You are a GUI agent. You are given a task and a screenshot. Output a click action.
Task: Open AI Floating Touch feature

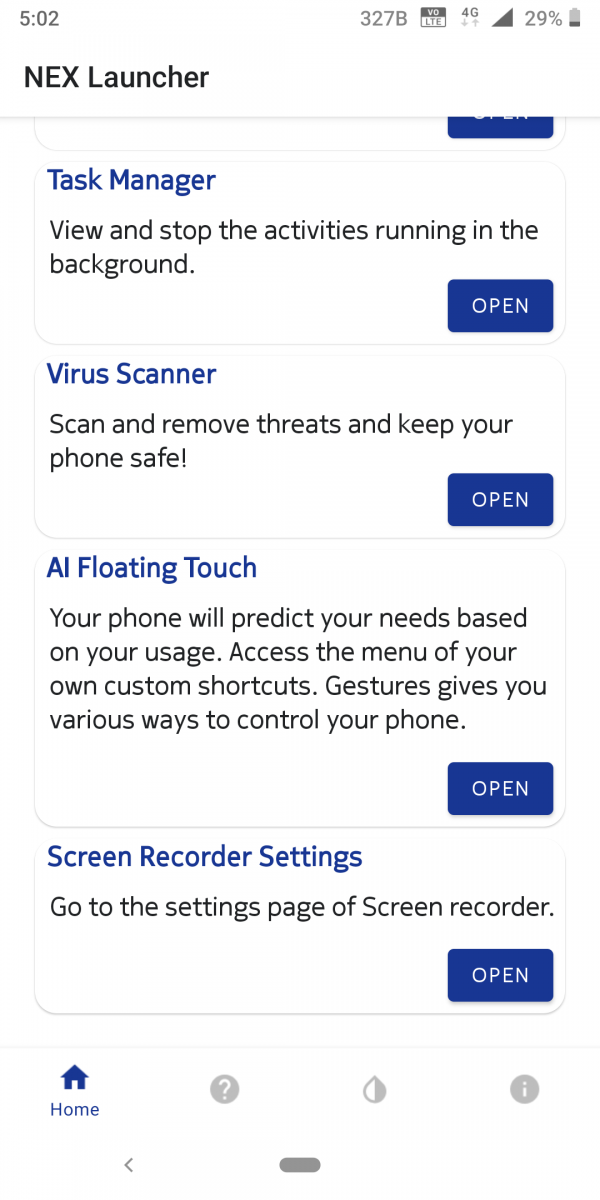[500, 789]
